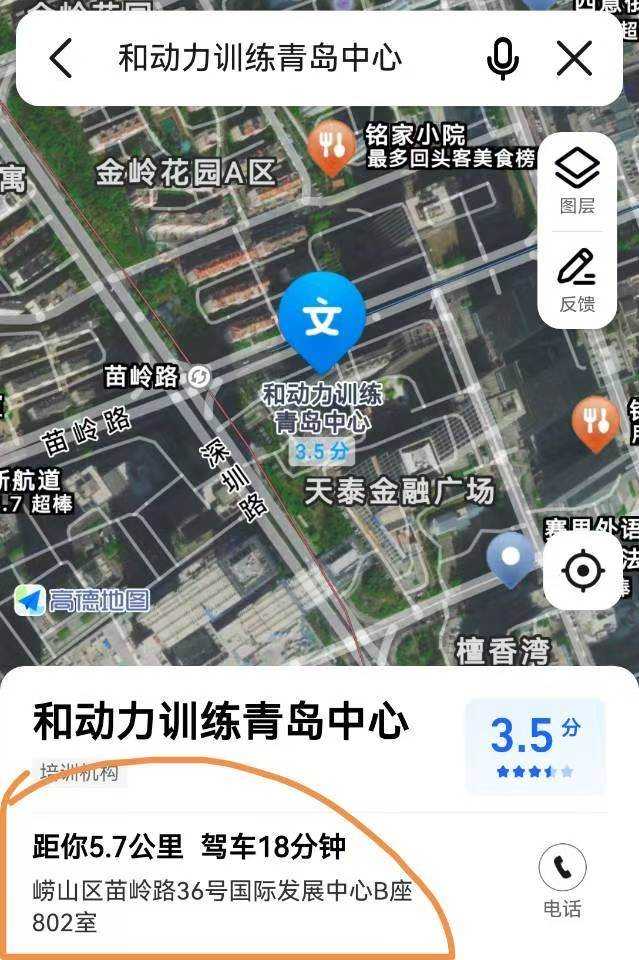Image resolution: width=639 pixels, height=960 pixels.
Task: Open the 反馈 feedback option
Action: tap(577, 280)
